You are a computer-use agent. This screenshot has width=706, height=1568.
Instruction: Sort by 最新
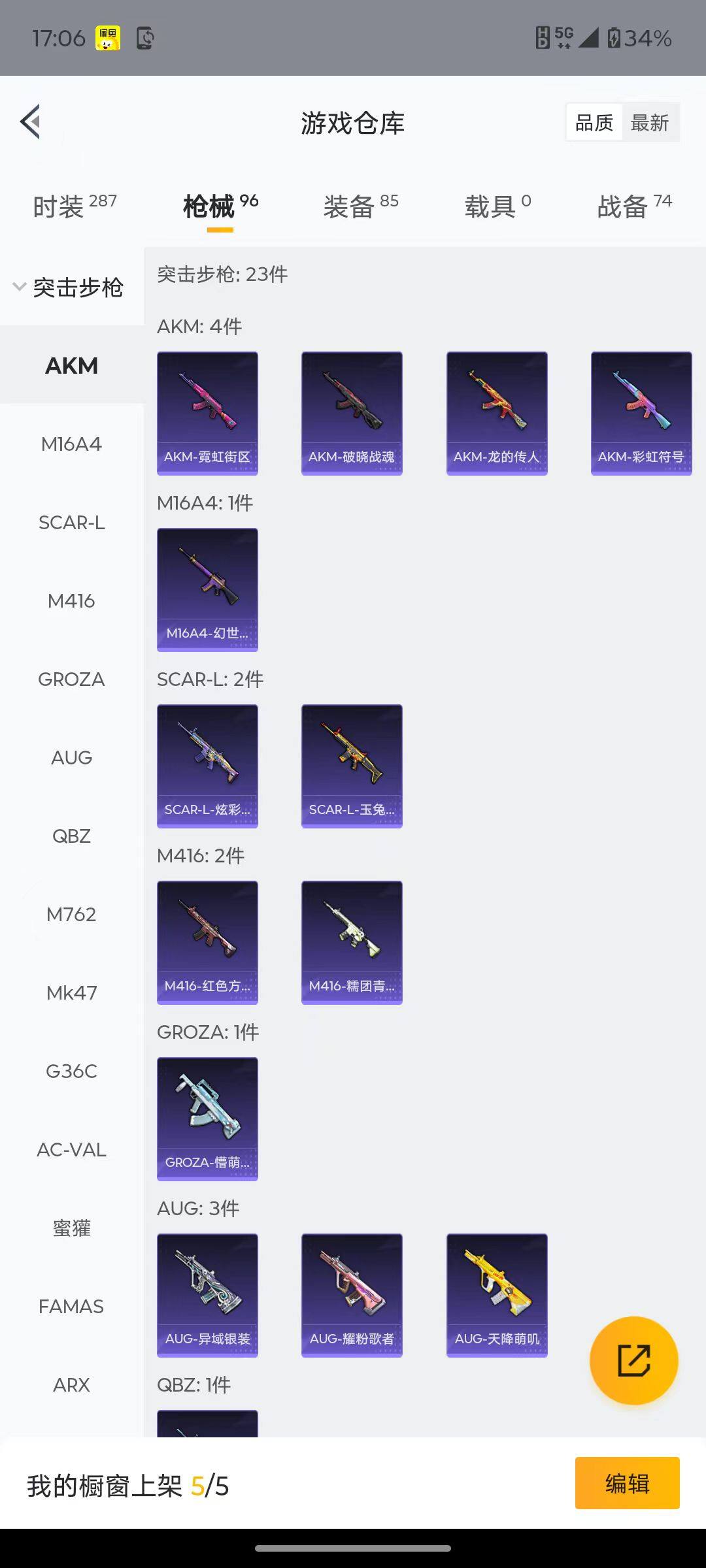coord(649,122)
